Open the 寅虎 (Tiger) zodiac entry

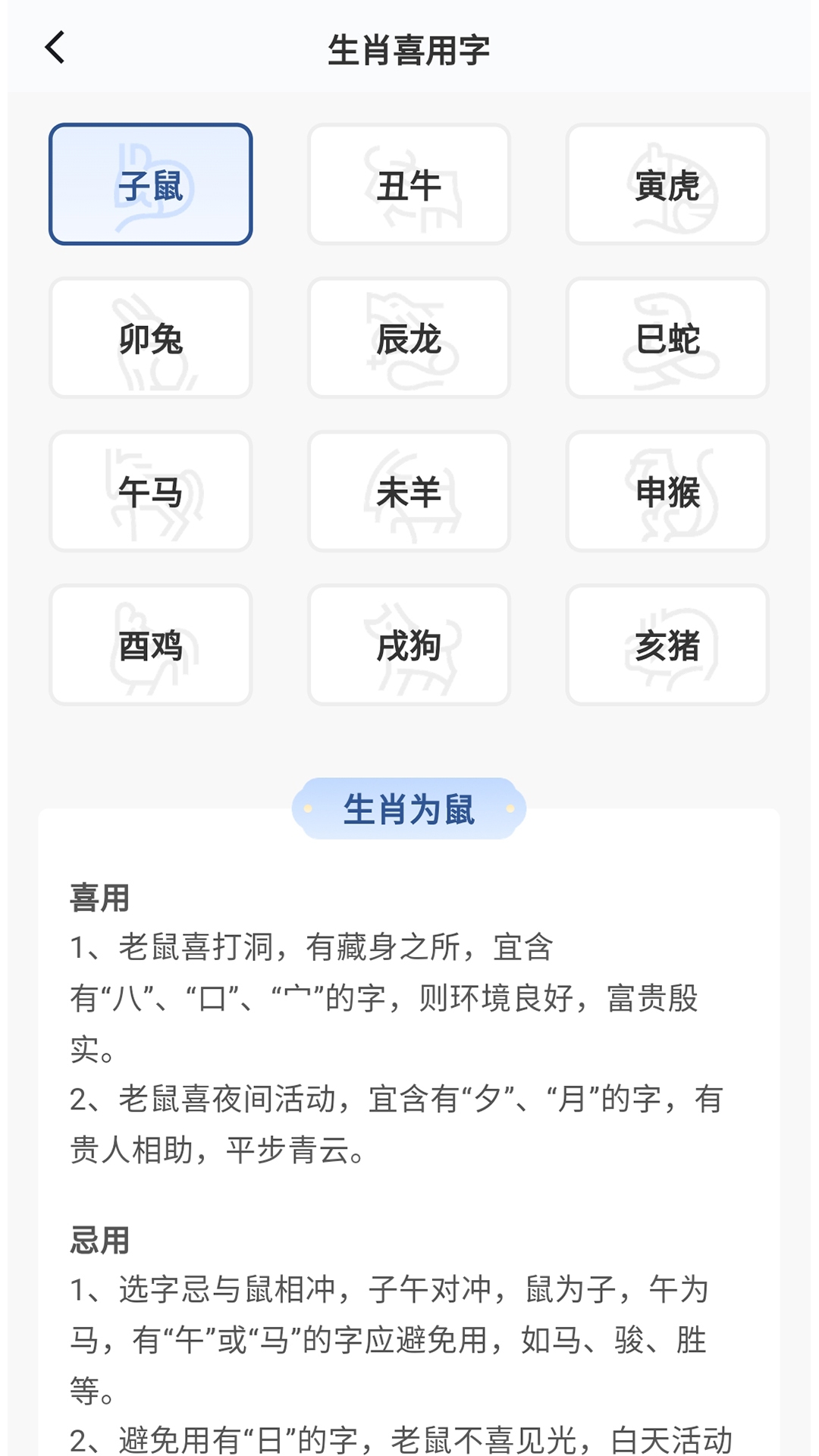tap(667, 184)
